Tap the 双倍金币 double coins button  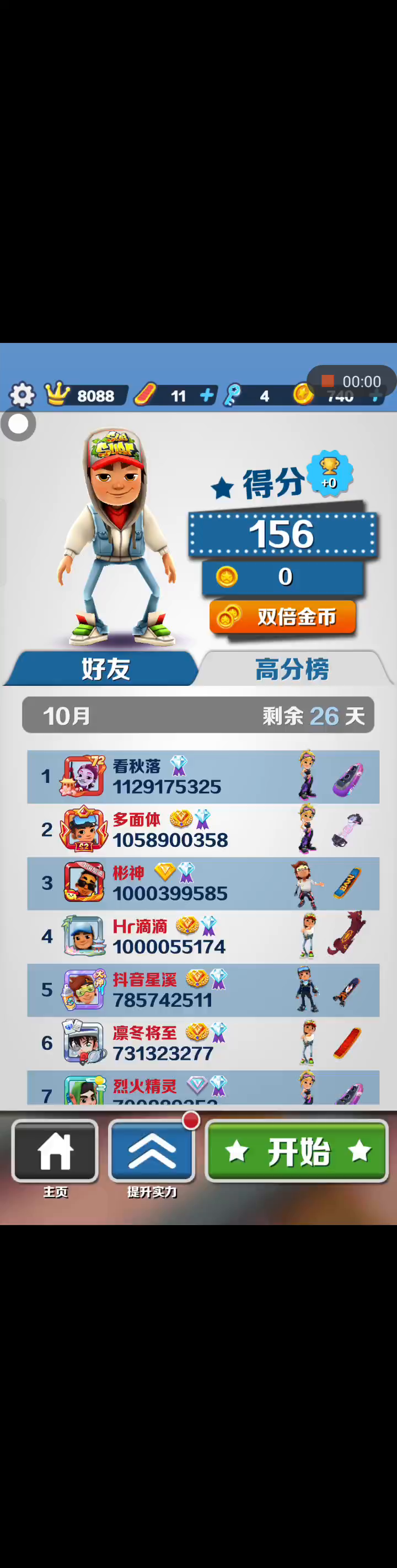pyautogui.click(x=283, y=617)
